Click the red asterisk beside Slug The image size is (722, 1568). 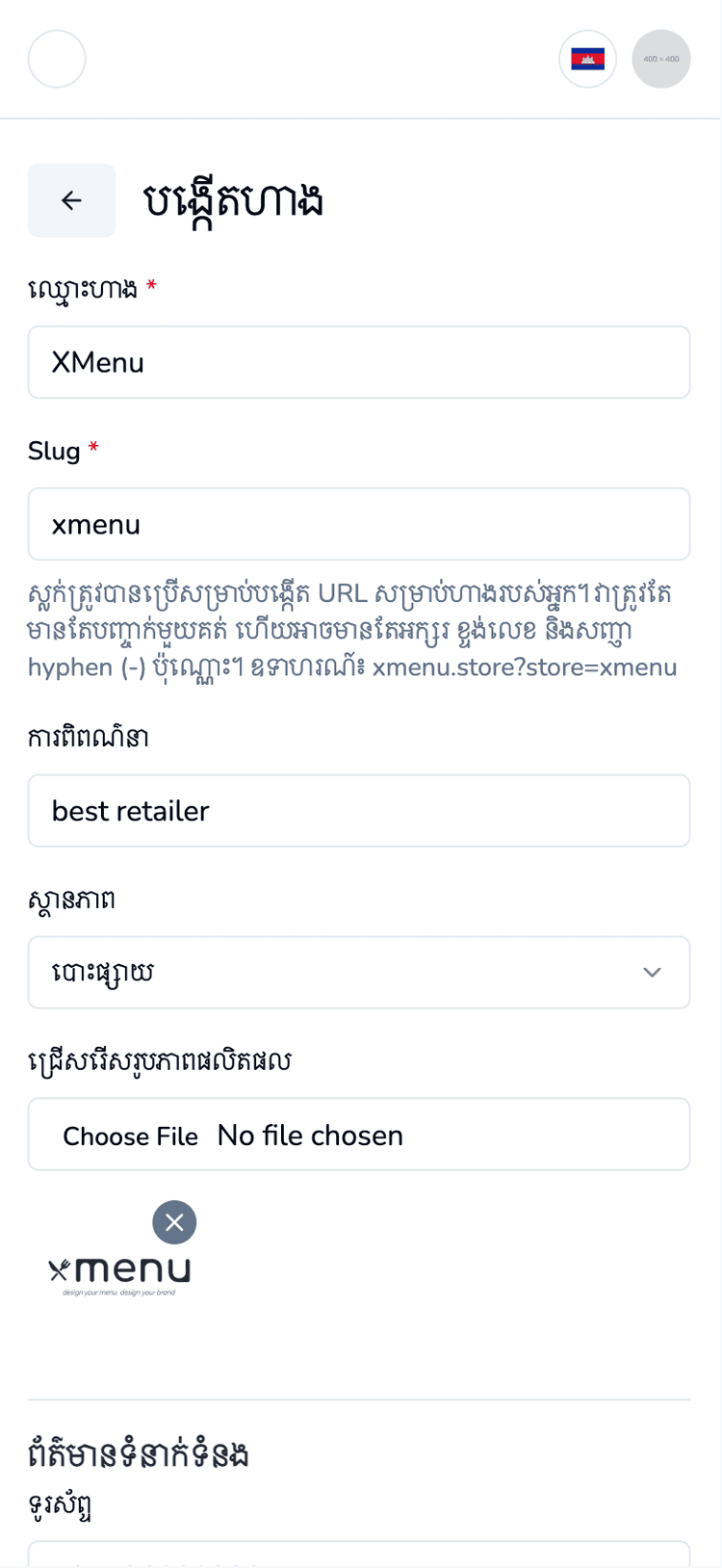pyautogui.click(x=93, y=449)
